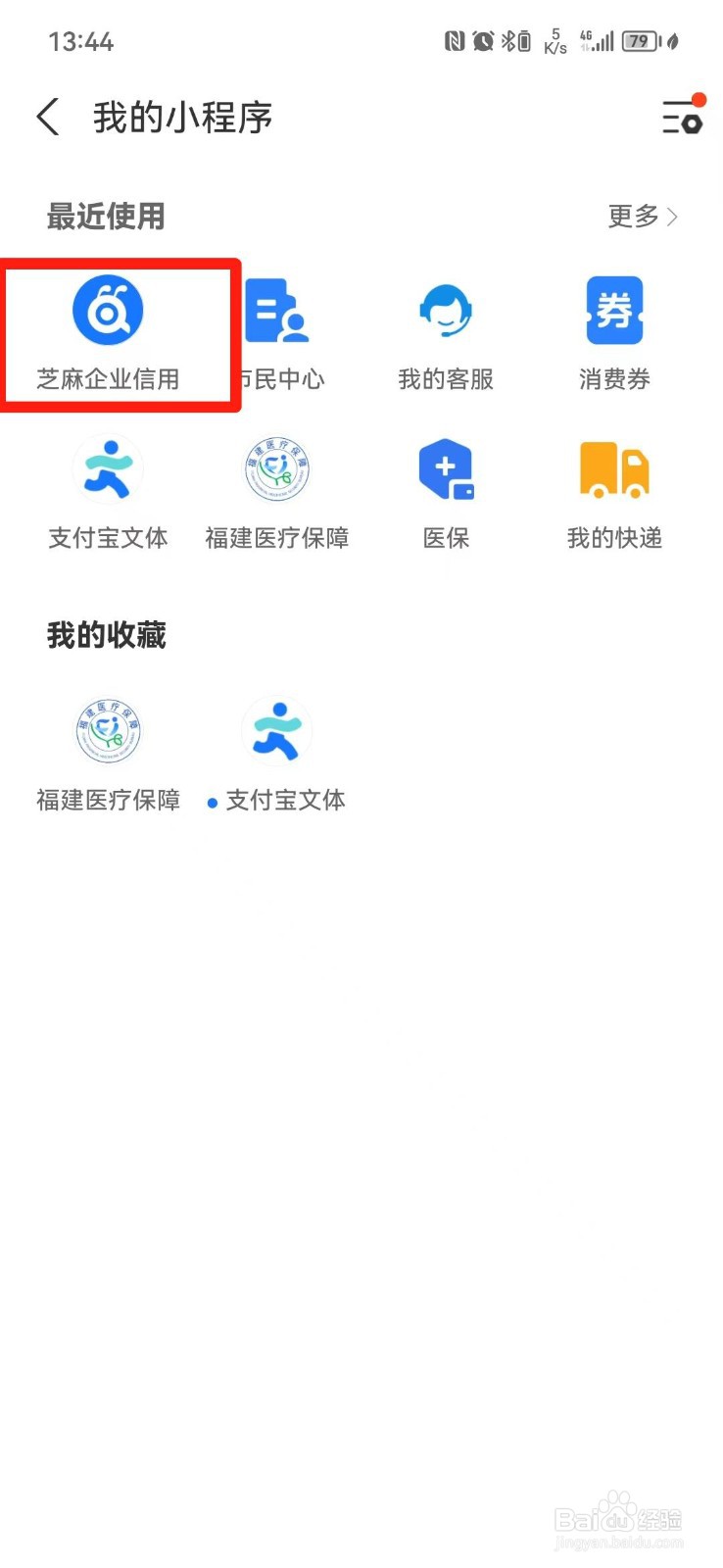Open 福建医疗保障 under 我的收藏
The width and height of the screenshot is (723, 1568).
click(x=109, y=756)
